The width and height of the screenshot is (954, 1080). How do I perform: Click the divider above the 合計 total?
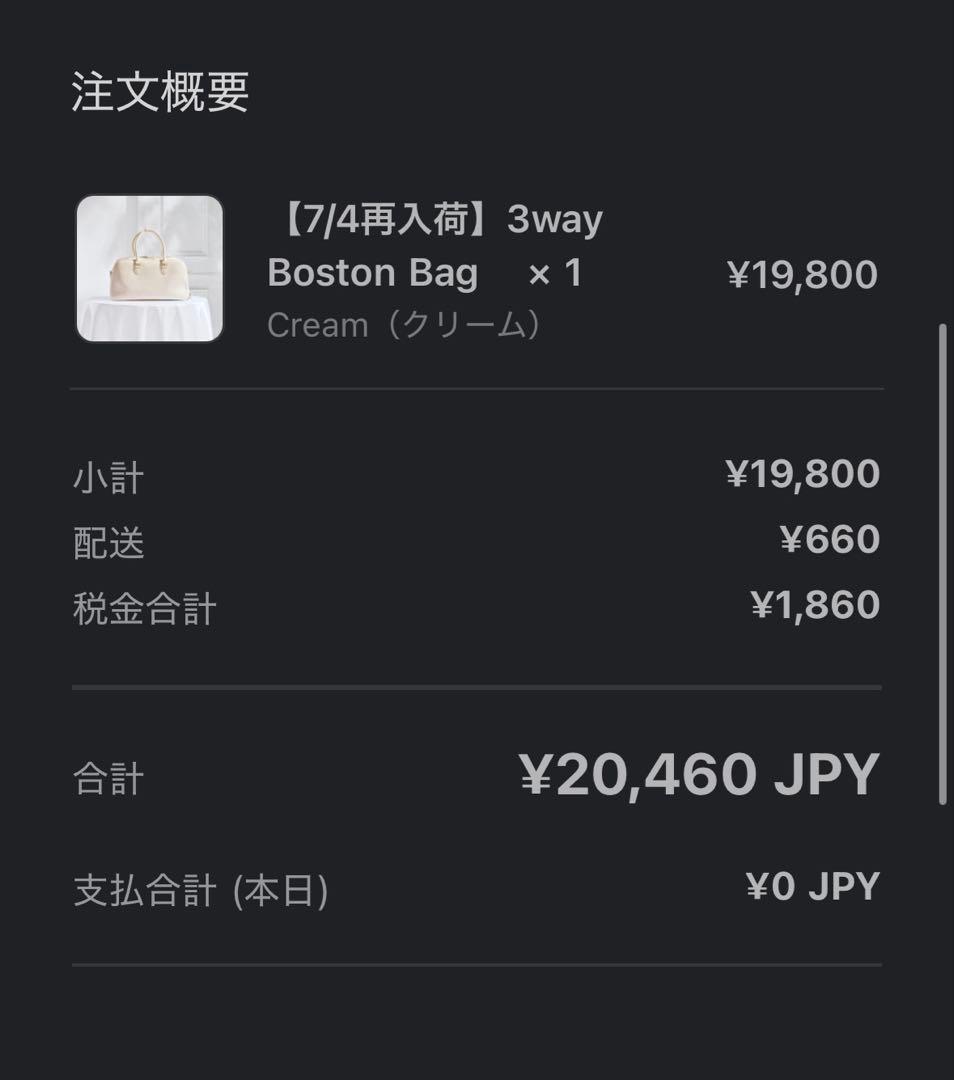coord(475,685)
